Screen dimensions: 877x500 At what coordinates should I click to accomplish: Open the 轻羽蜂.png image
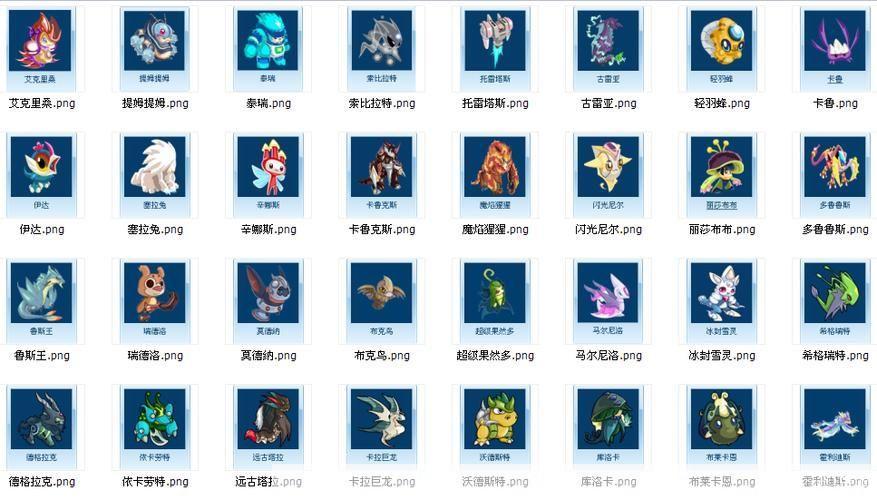point(721,46)
